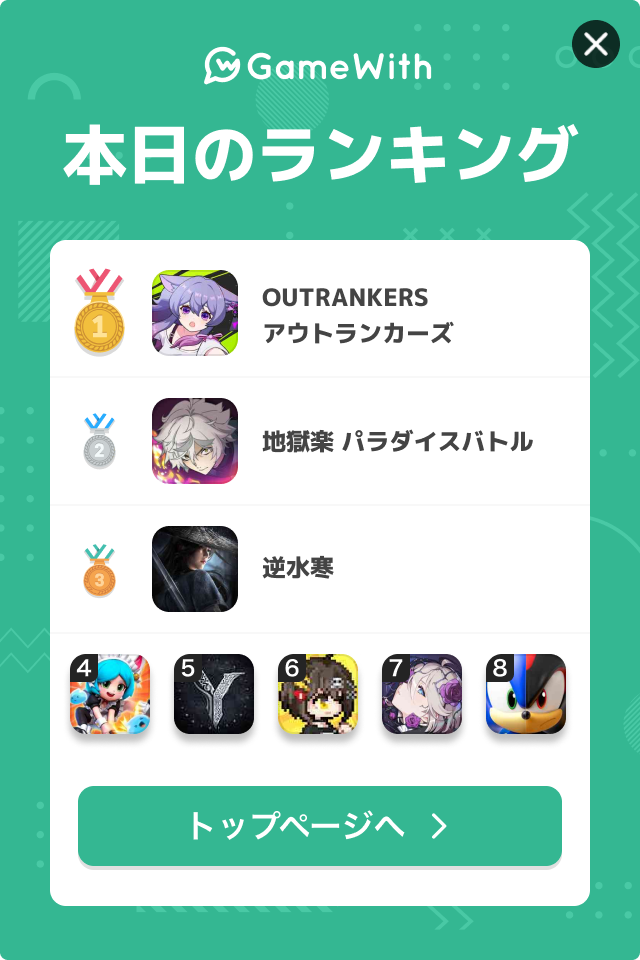The image size is (640, 960).
Task: Open the game icon ranked 4
Action: pyautogui.click(x=110, y=694)
